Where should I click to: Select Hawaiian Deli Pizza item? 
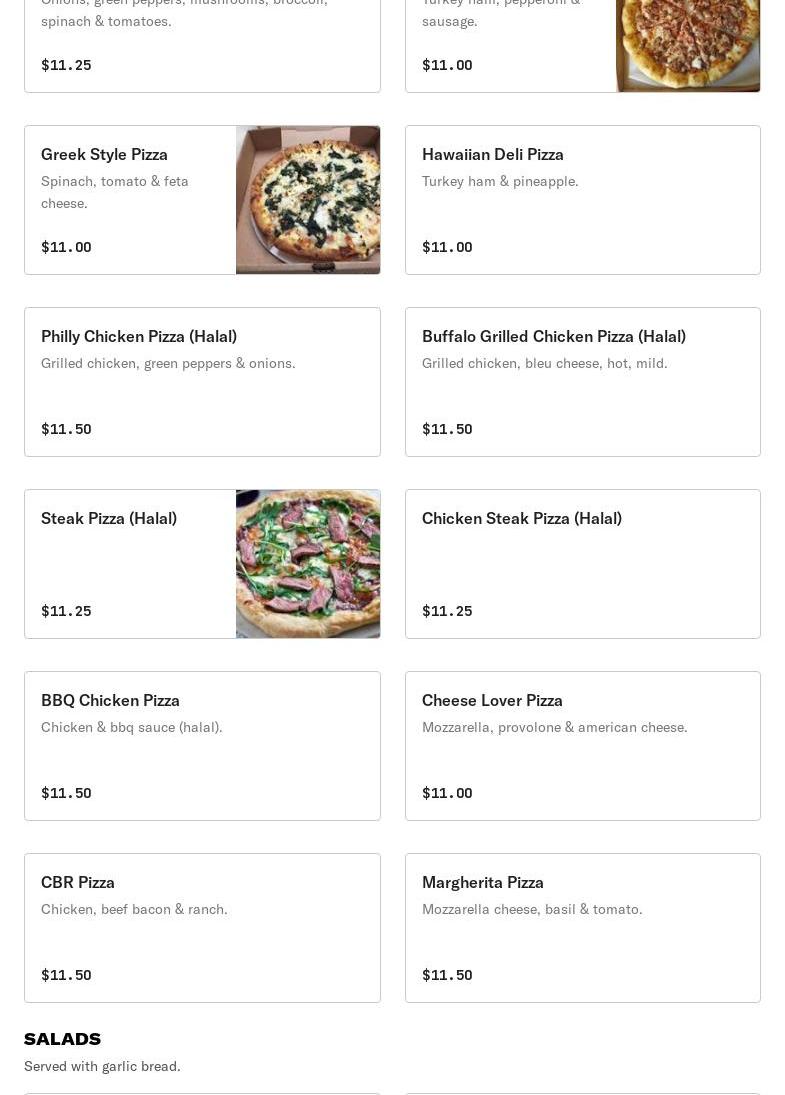pos(582,200)
